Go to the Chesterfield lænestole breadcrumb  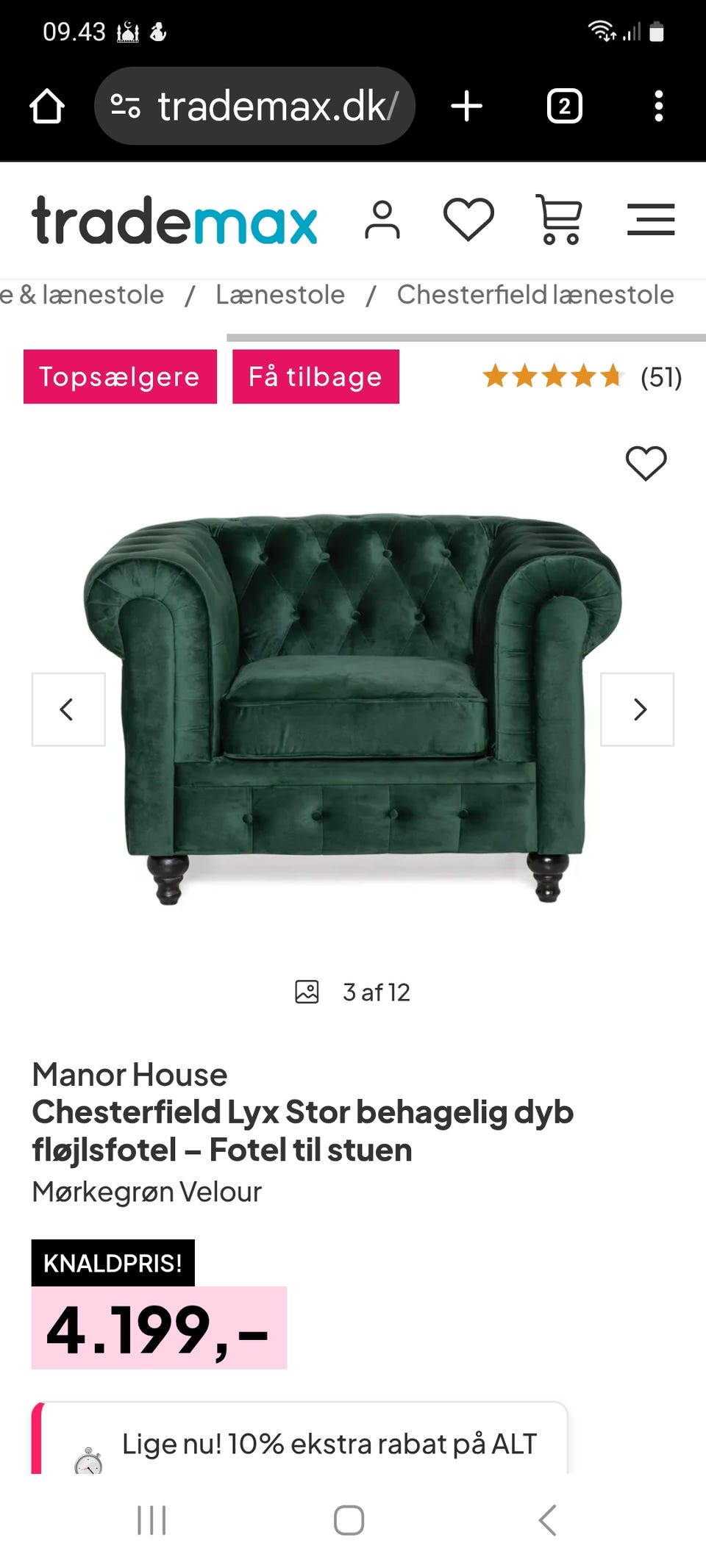click(x=535, y=295)
